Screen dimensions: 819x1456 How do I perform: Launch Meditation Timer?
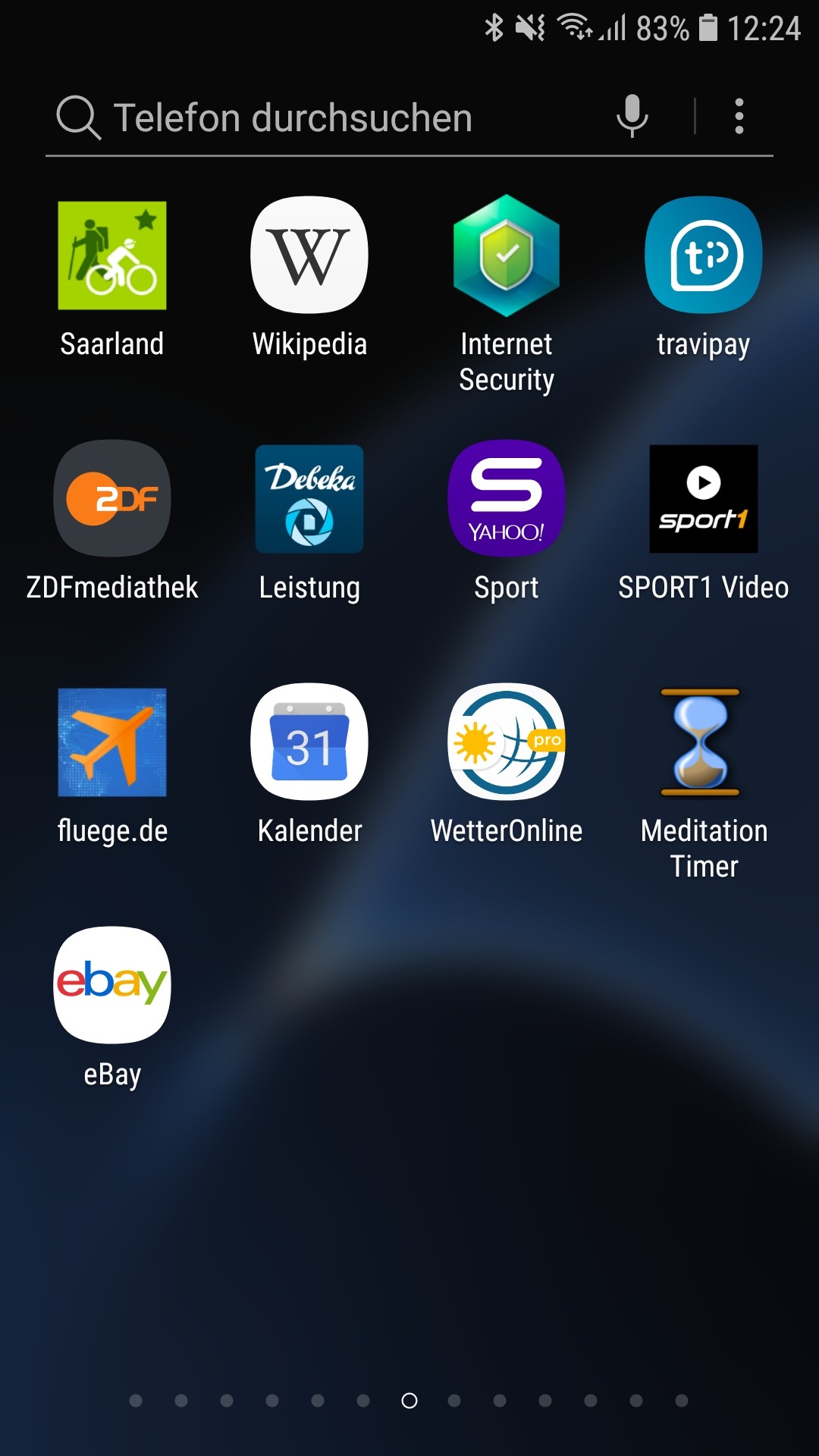[x=701, y=742]
